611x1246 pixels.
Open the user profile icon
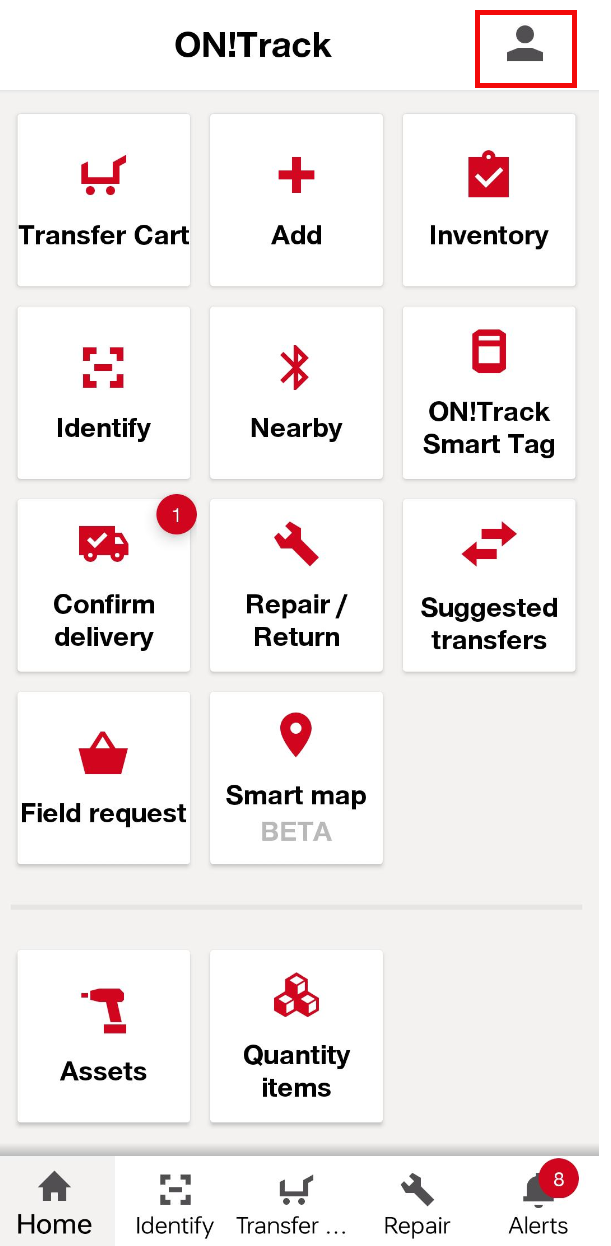[x=525, y=47]
